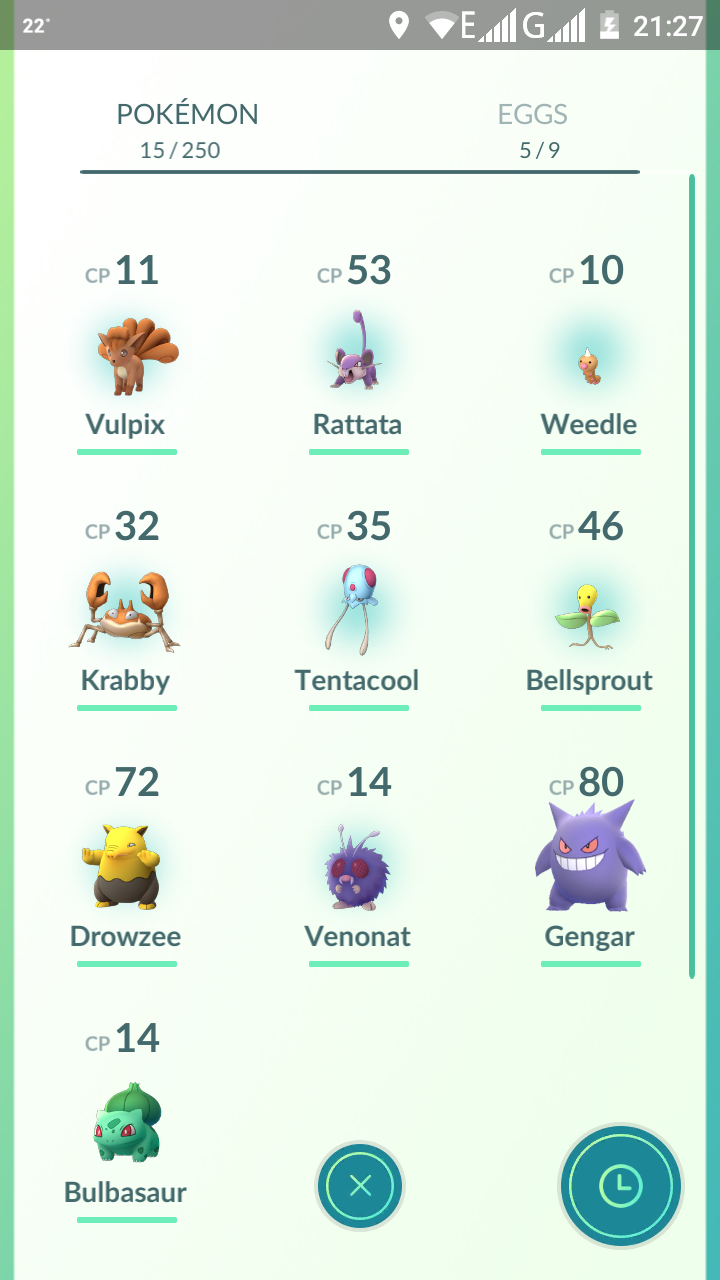Close the Pokémon list with X button

click(361, 1187)
